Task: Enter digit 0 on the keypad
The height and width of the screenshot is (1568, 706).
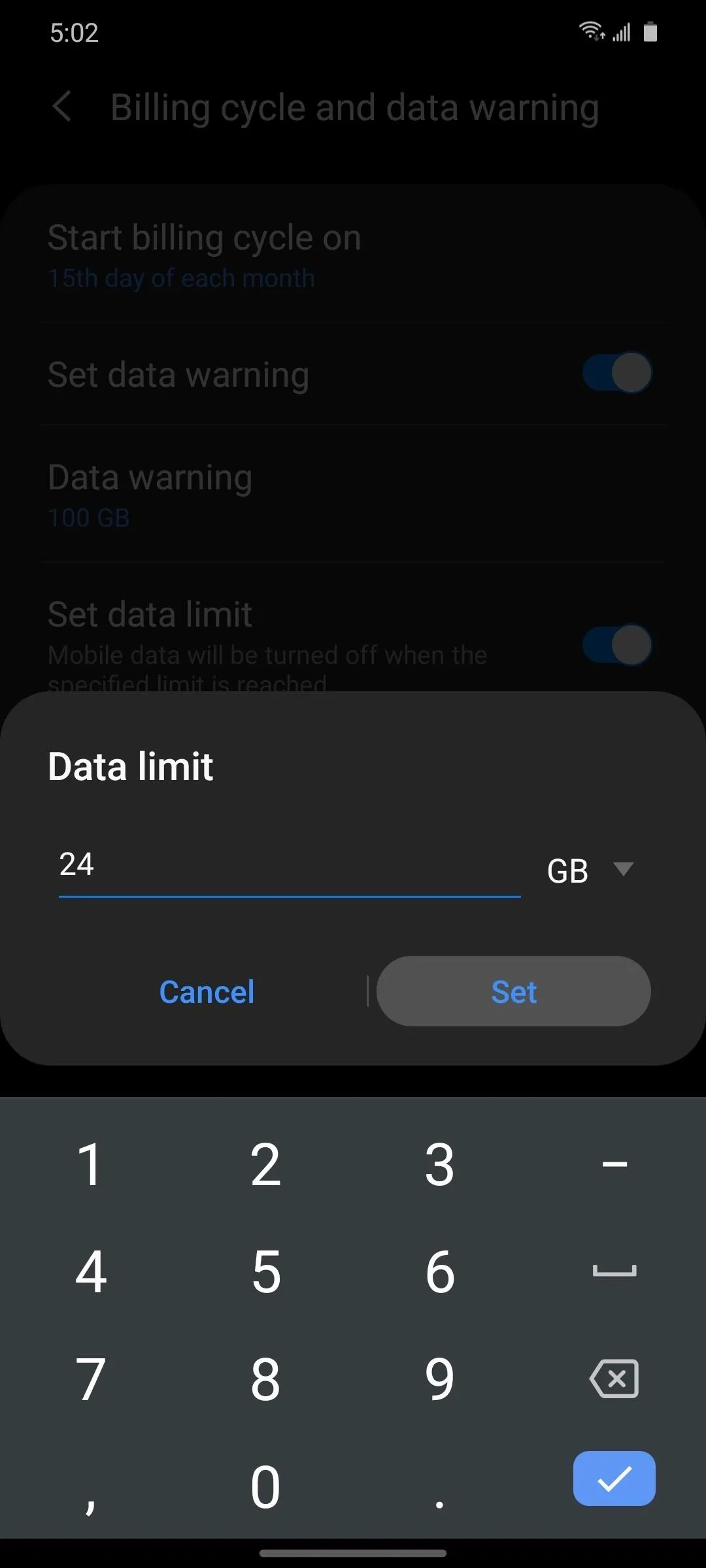Action: [266, 1486]
